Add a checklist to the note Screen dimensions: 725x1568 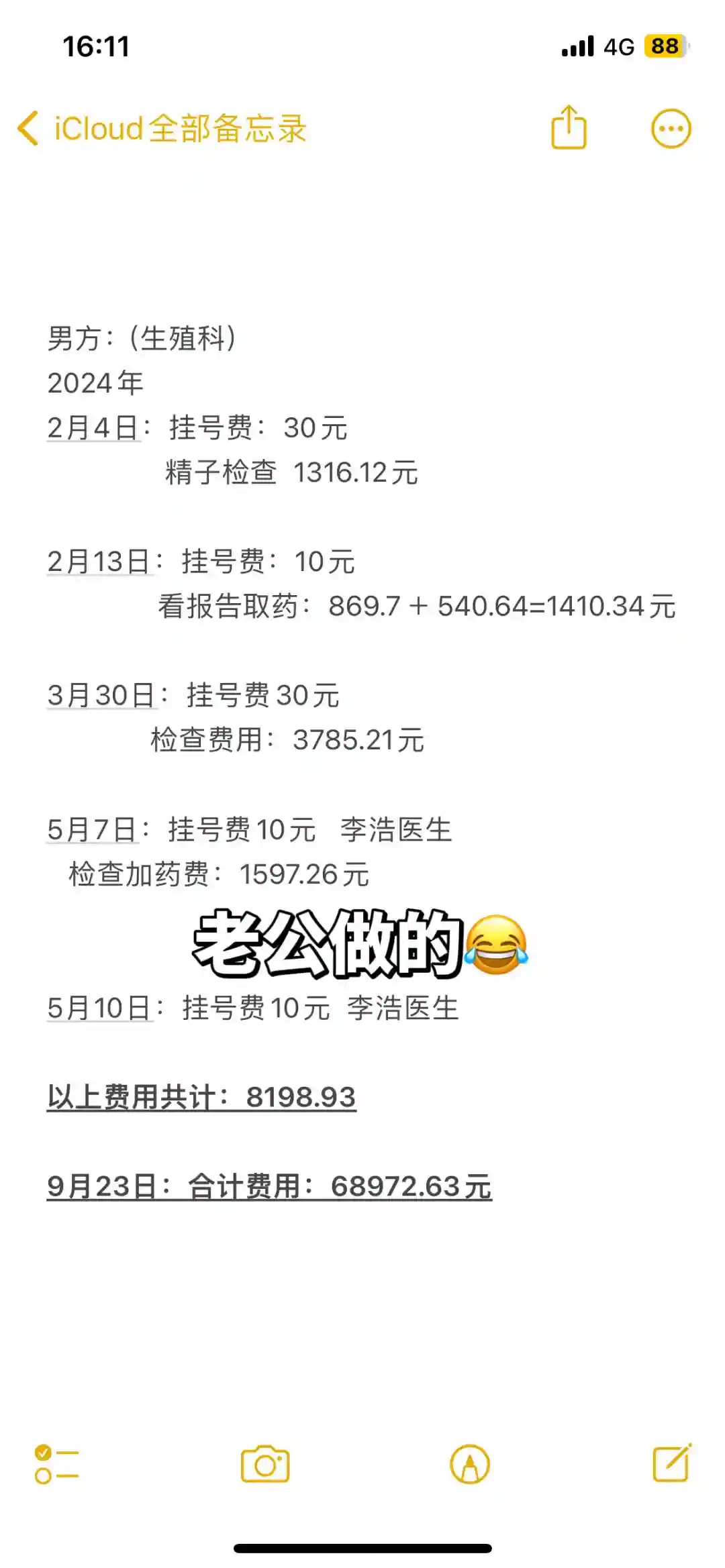click(56, 1464)
